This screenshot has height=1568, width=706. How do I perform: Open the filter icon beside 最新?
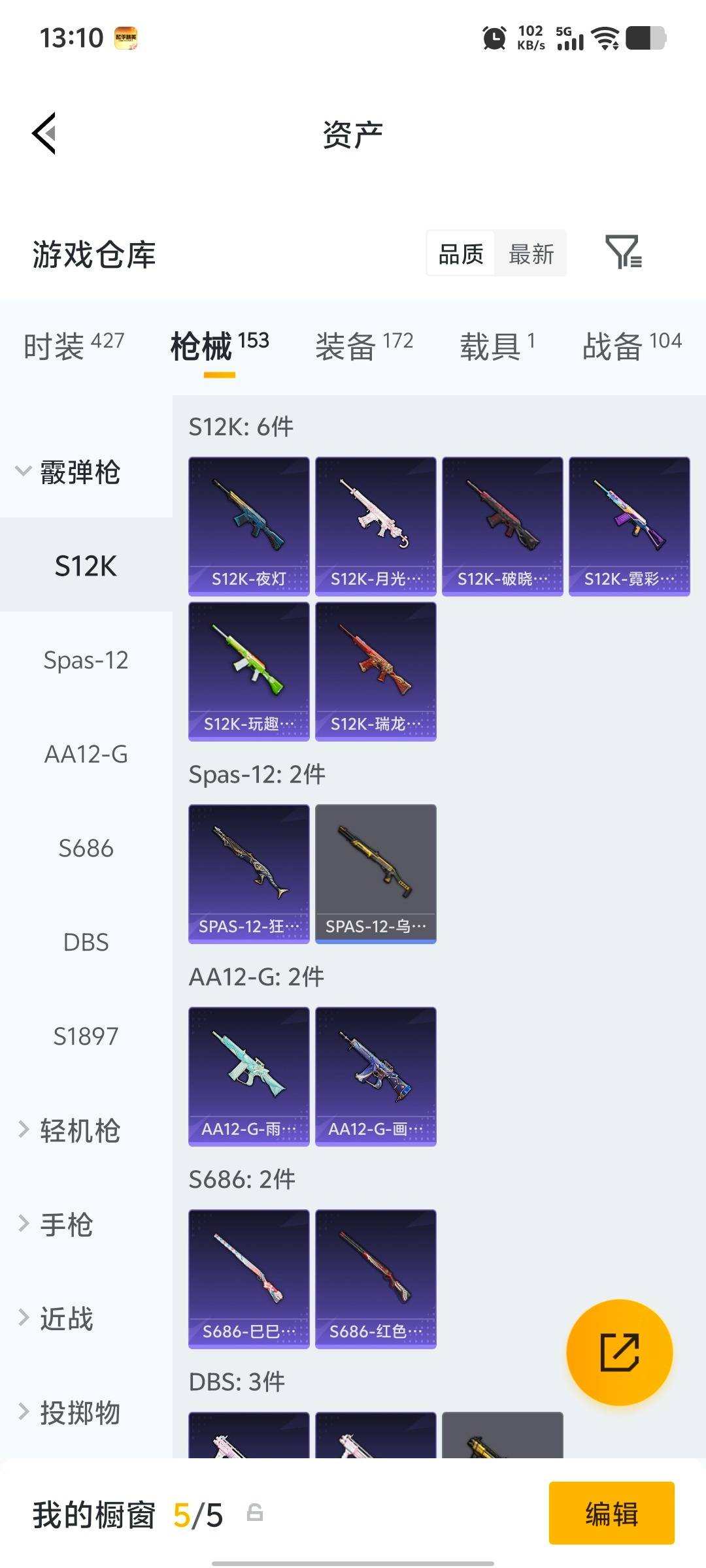tap(623, 252)
